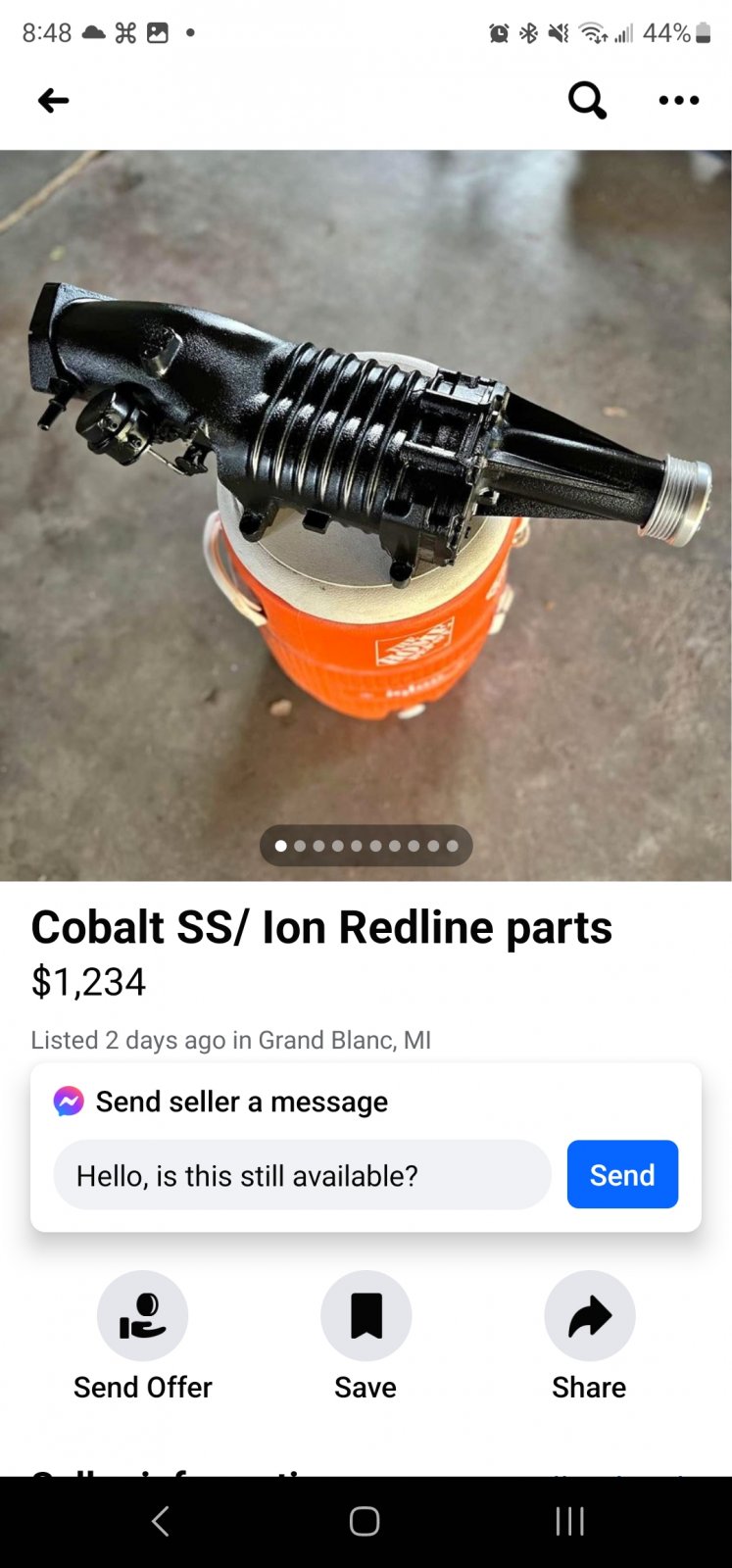
Task: Send the availability message to seller
Action: (622, 1174)
